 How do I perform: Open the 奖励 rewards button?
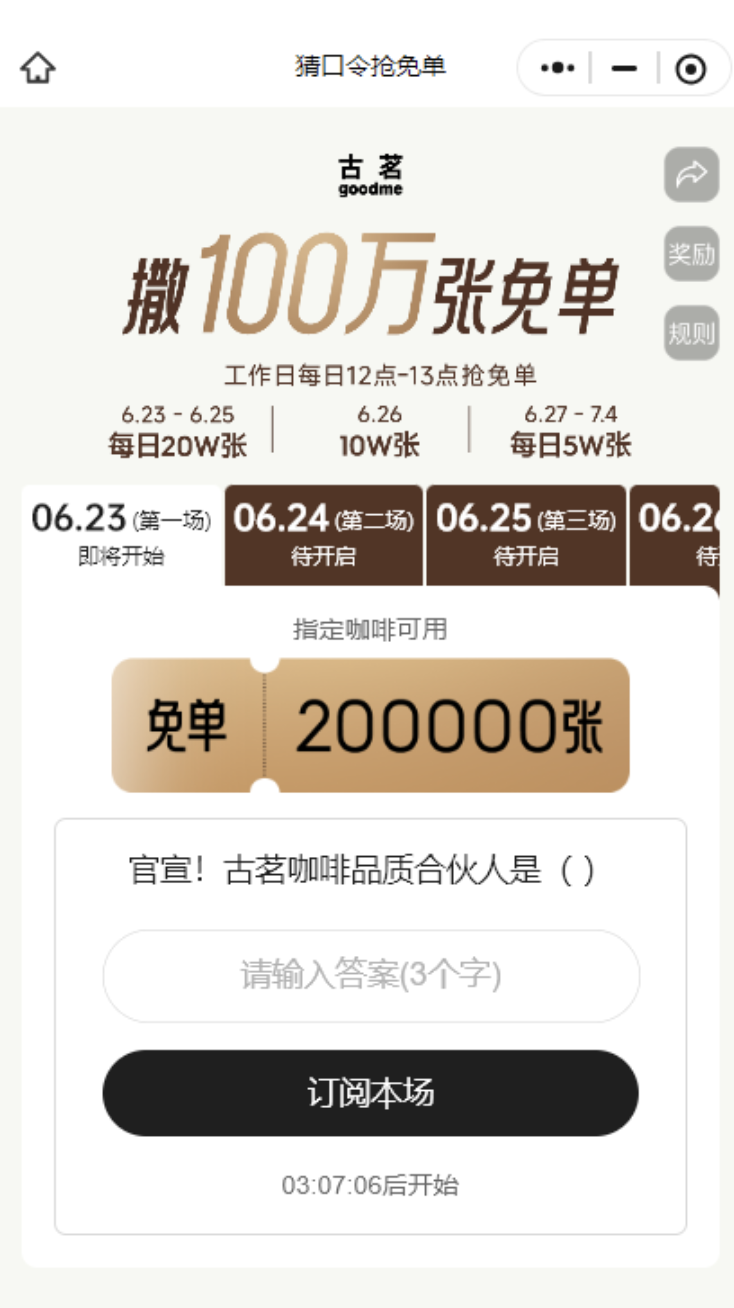tap(691, 254)
